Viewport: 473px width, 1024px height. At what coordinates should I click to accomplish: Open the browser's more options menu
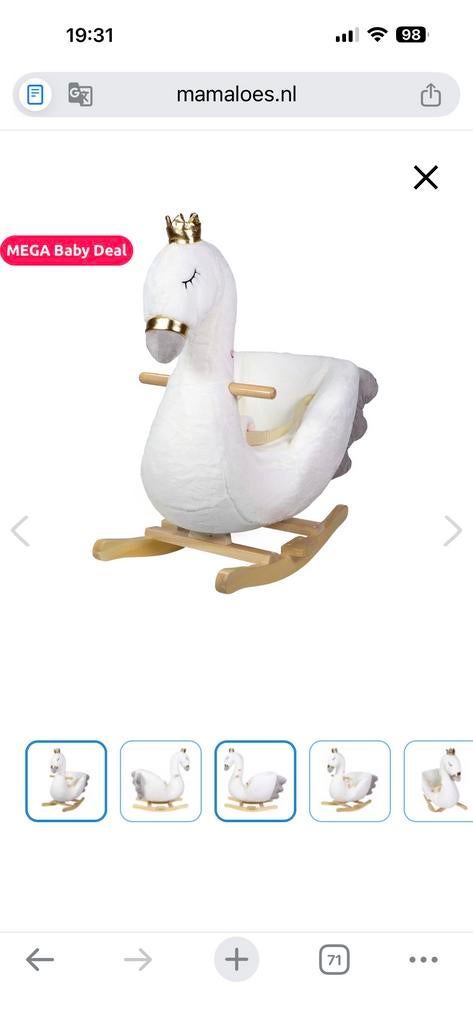tap(423, 959)
